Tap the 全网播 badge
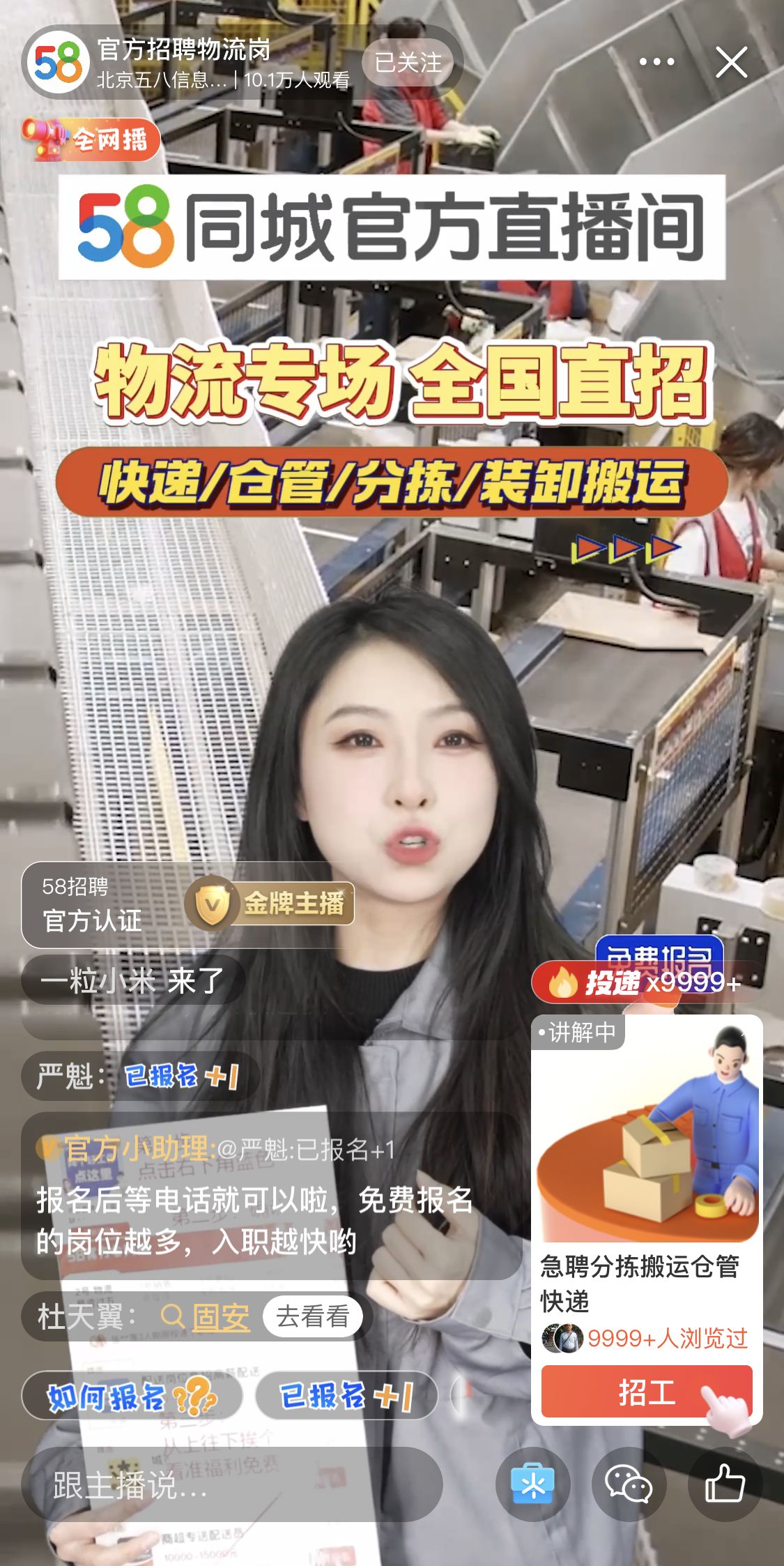784x1566 pixels. coord(91,139)
